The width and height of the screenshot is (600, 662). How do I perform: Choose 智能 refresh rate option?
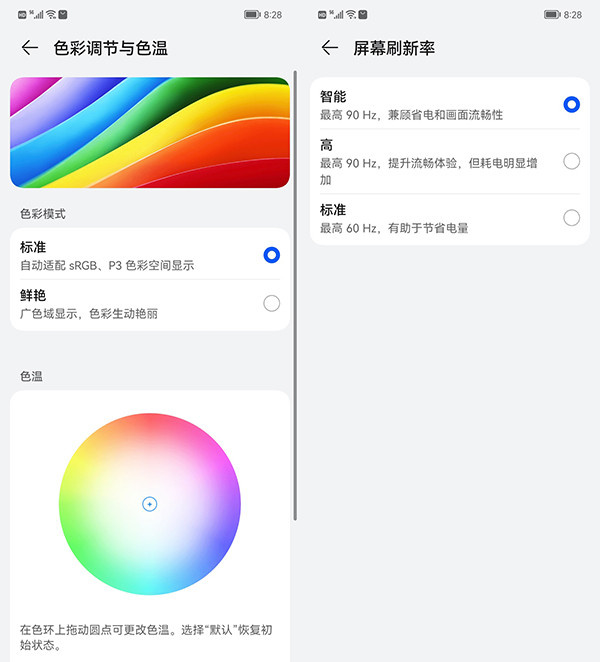pyautogui.click(x=571, y=104)
